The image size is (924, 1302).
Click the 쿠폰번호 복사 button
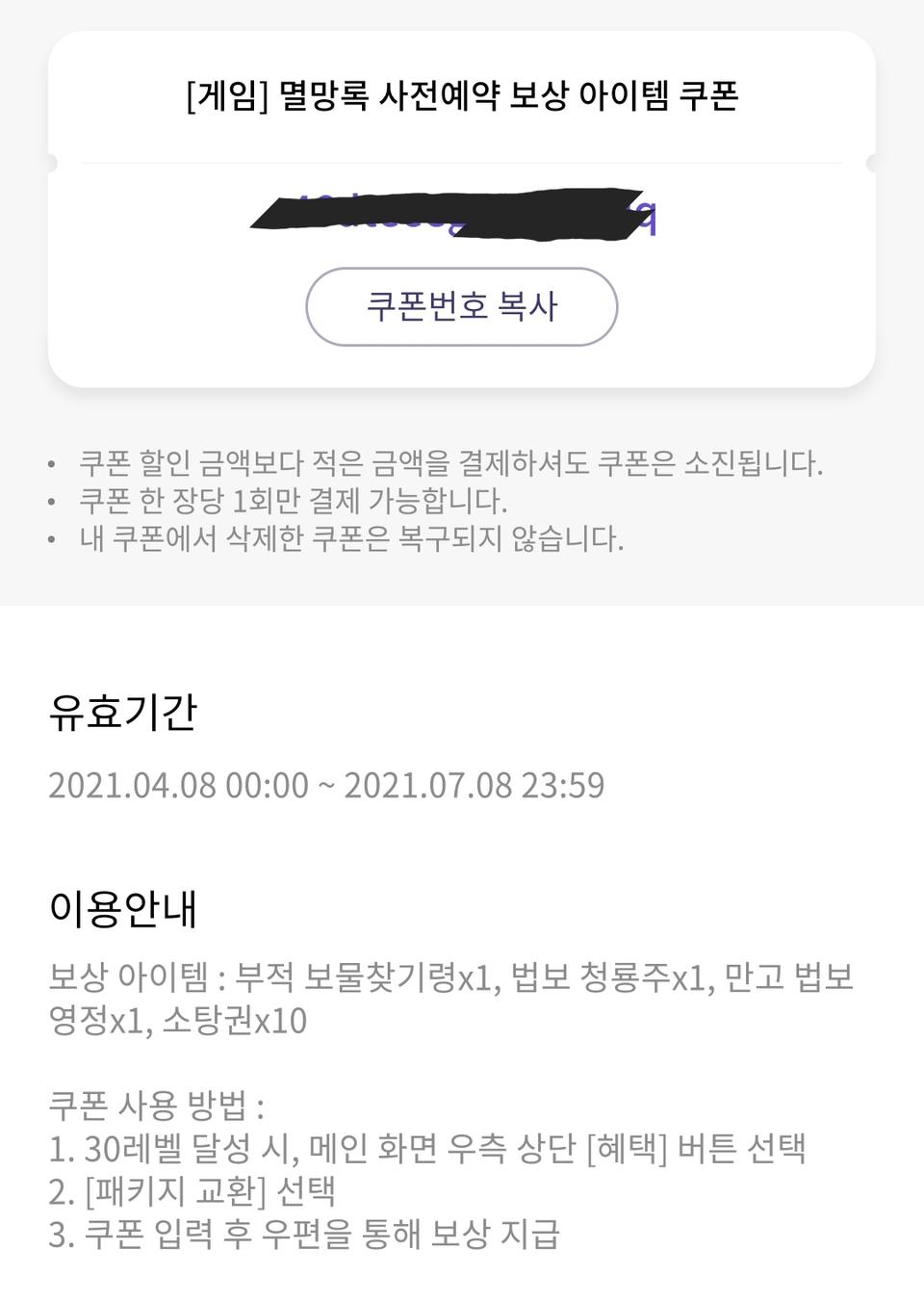point(462,306)
